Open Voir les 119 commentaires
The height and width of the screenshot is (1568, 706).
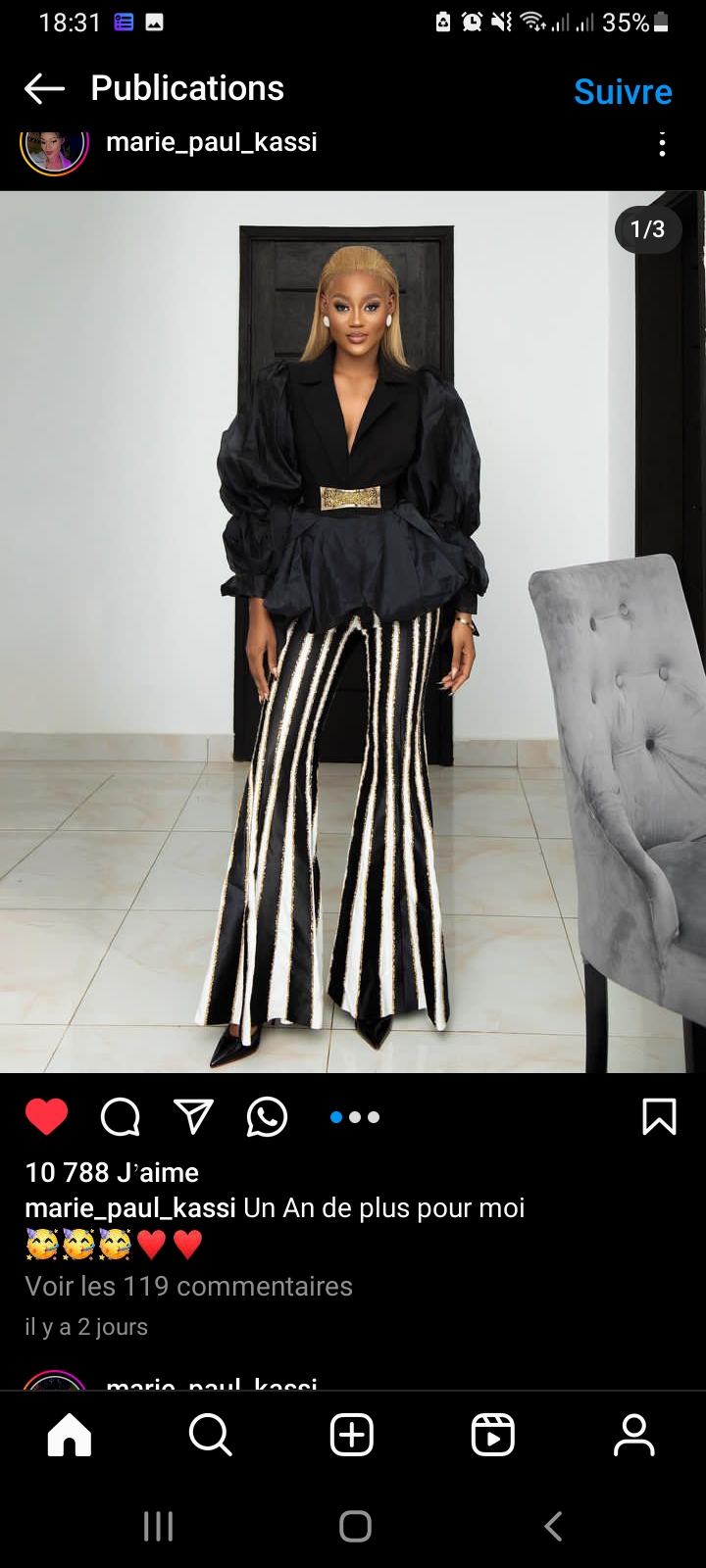[188, 1286]
